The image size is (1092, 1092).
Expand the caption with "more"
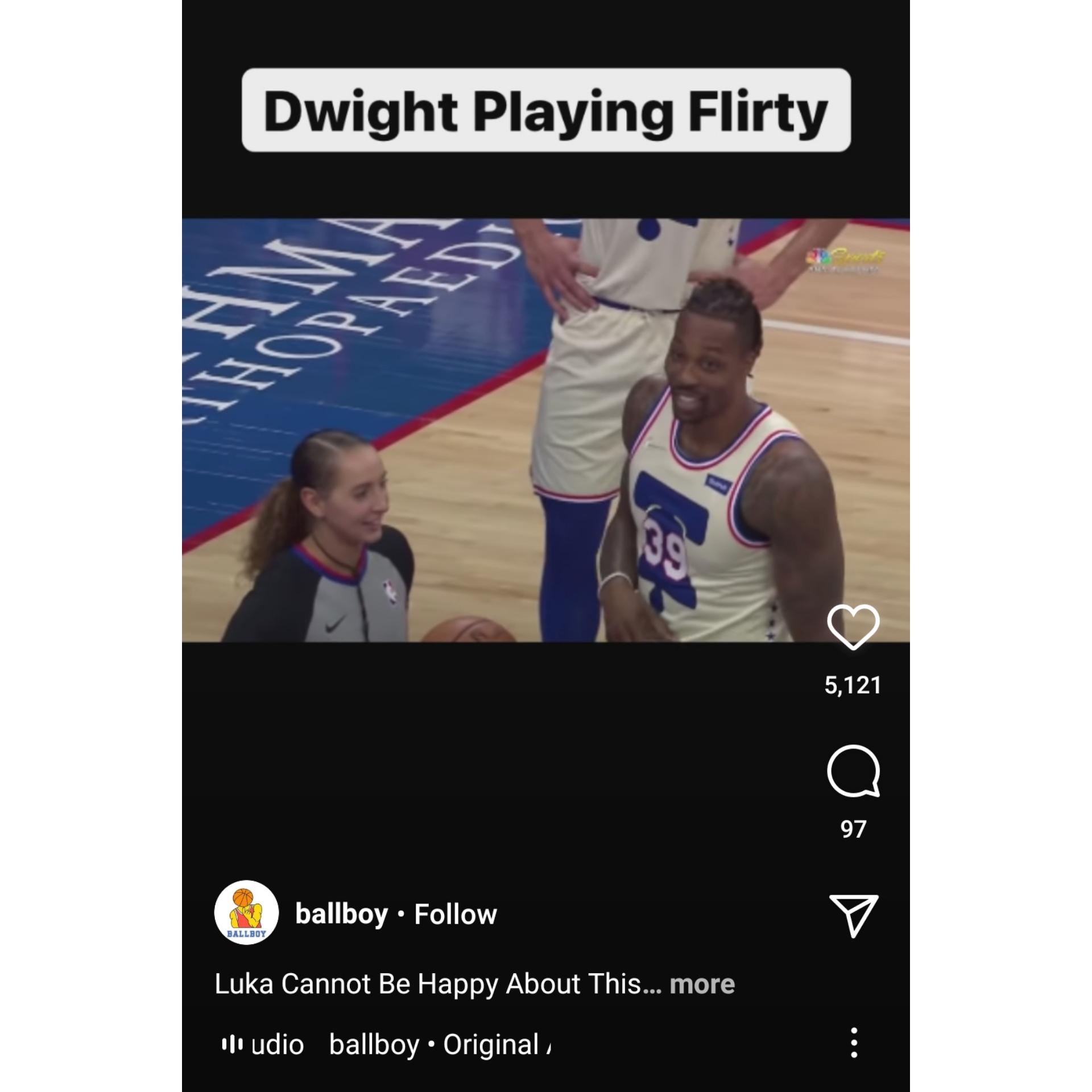[702, 984]
